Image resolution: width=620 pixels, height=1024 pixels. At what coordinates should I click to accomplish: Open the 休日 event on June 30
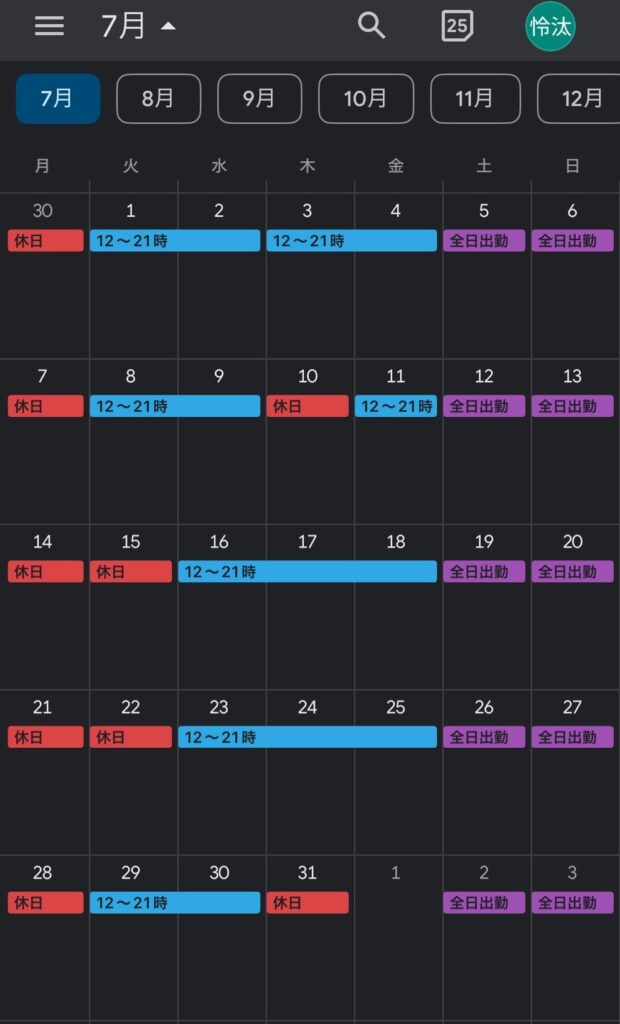[x=46, y=240]
